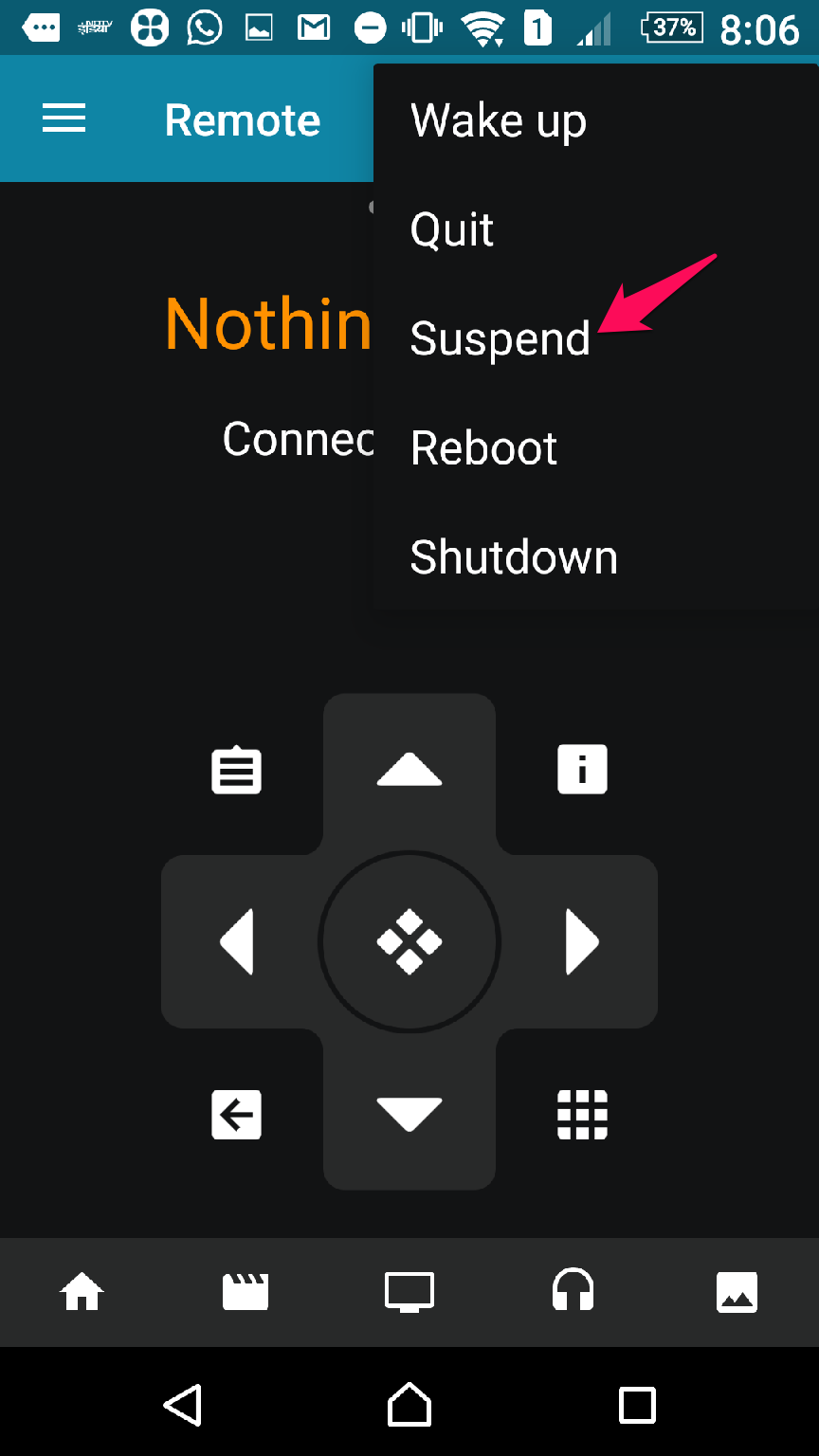Open the music headphones shortcut
Image resolution: width=819 pixels, height=1456 pixels.
click(573, 1291)
